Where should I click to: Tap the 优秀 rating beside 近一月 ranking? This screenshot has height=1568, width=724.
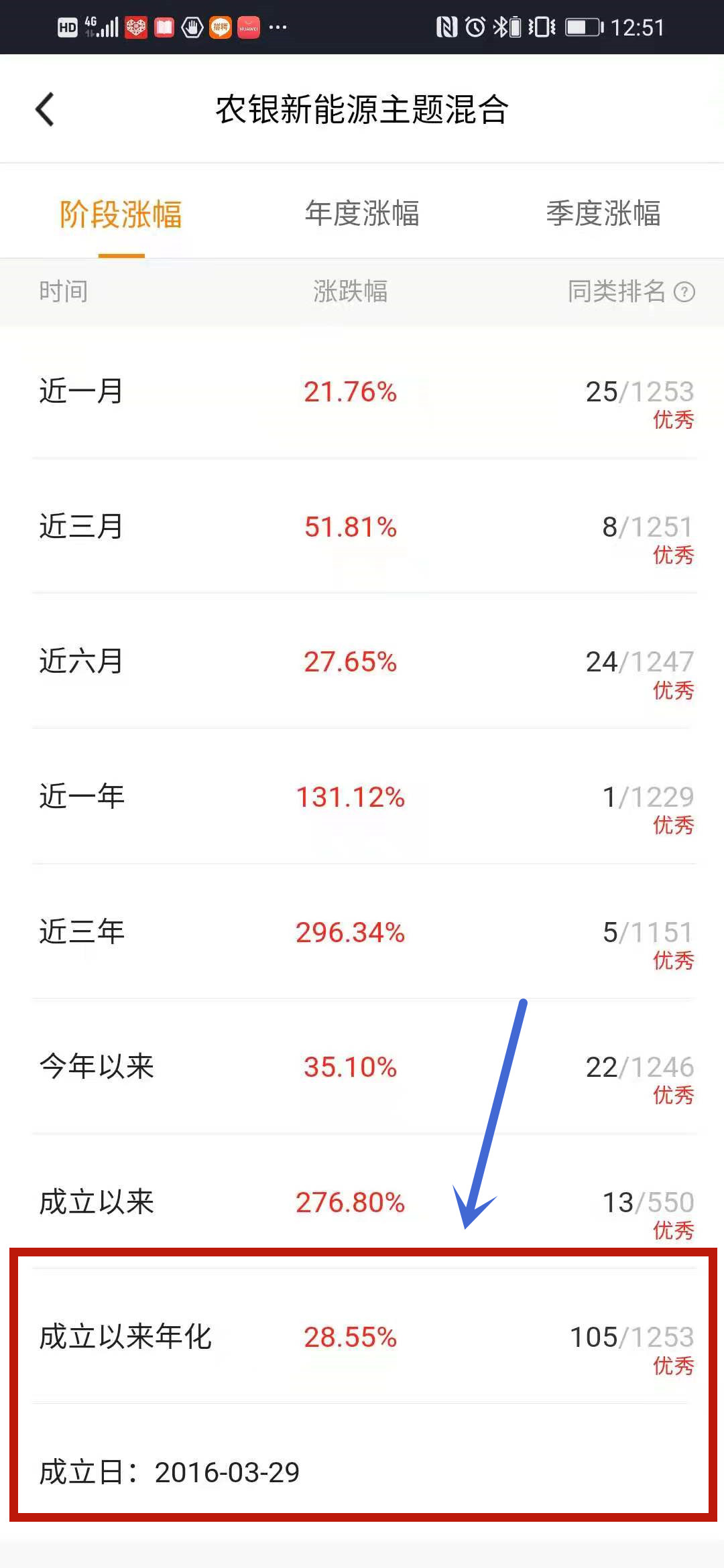tap(672, 420)
